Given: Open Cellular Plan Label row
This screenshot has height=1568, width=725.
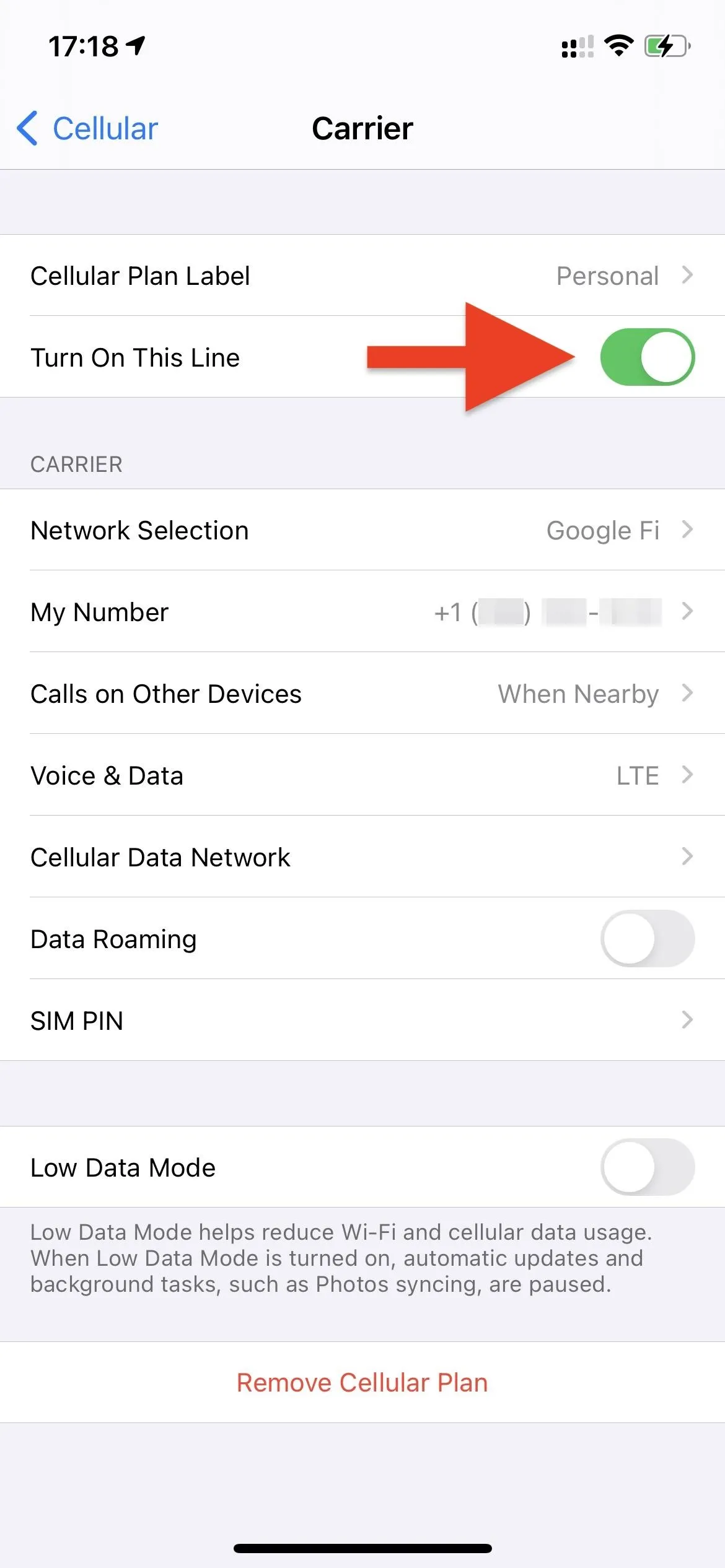Looking at the screenshot, I should pyautogui.click(x=362, y=276).
